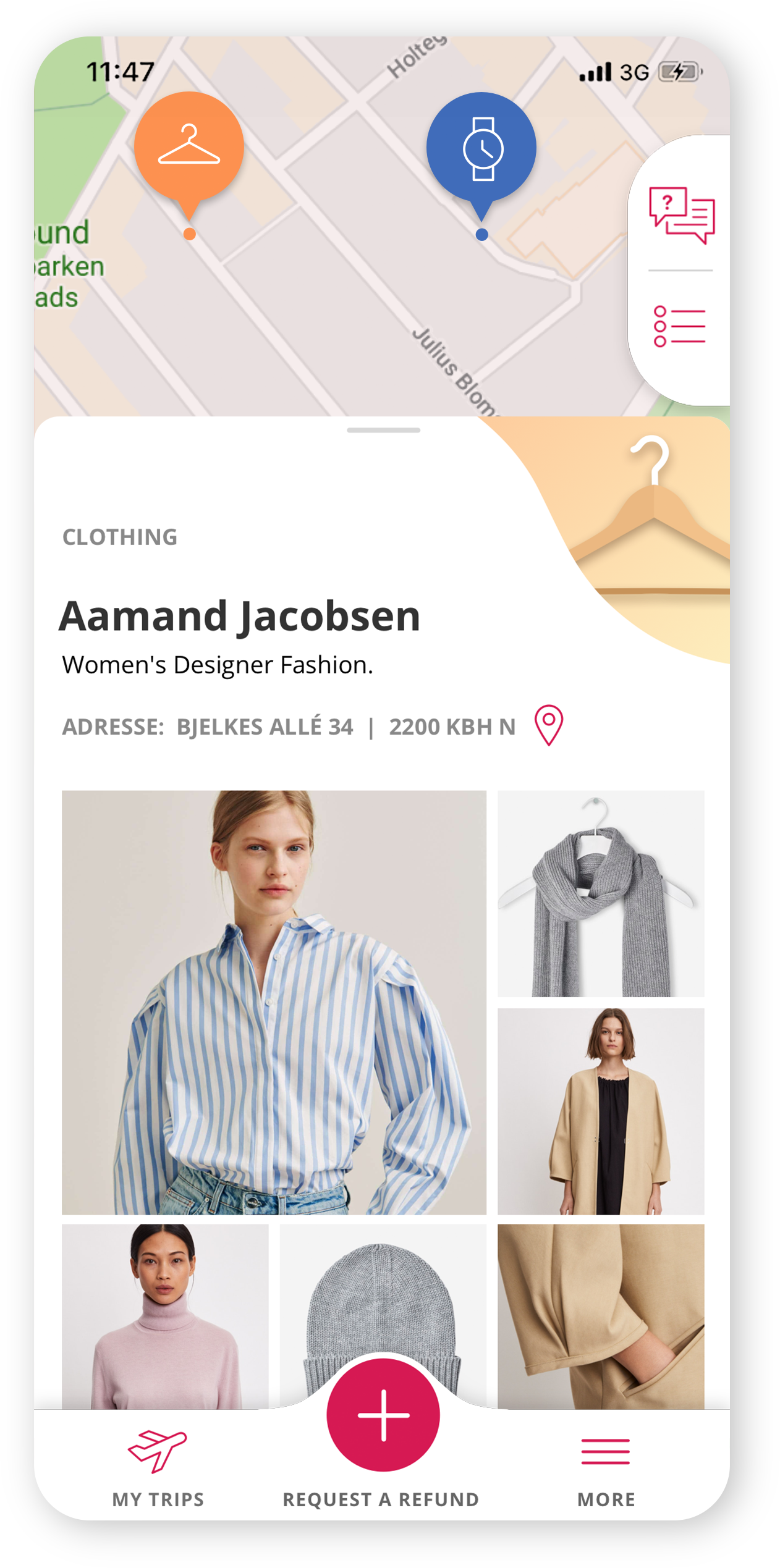Open store location pin next to address
Image resolution: width=780 pixels, height=1568 pixels.
click(549, 725)
